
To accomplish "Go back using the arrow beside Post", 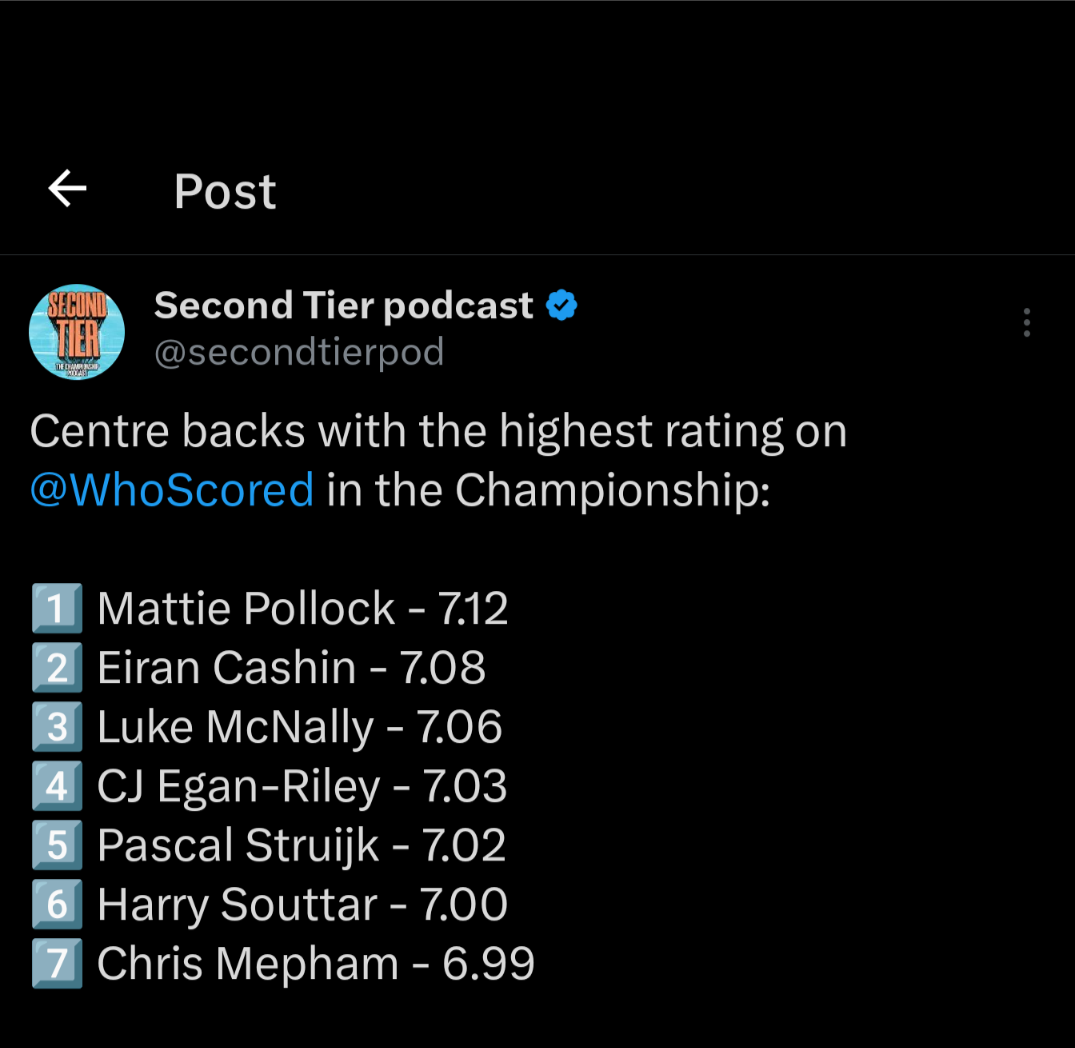I will (x=68, y=189).
